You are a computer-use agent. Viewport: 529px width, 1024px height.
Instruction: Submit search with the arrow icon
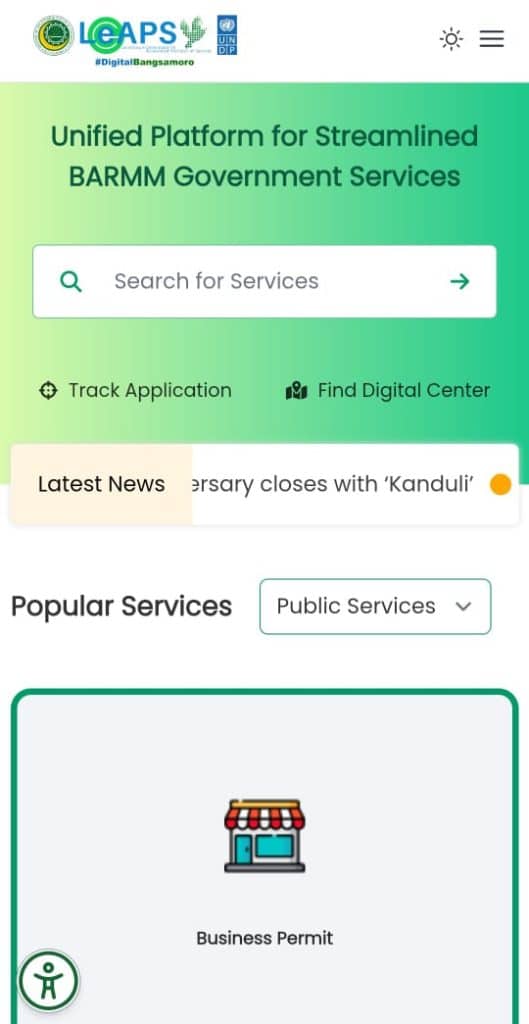(460, 281)
